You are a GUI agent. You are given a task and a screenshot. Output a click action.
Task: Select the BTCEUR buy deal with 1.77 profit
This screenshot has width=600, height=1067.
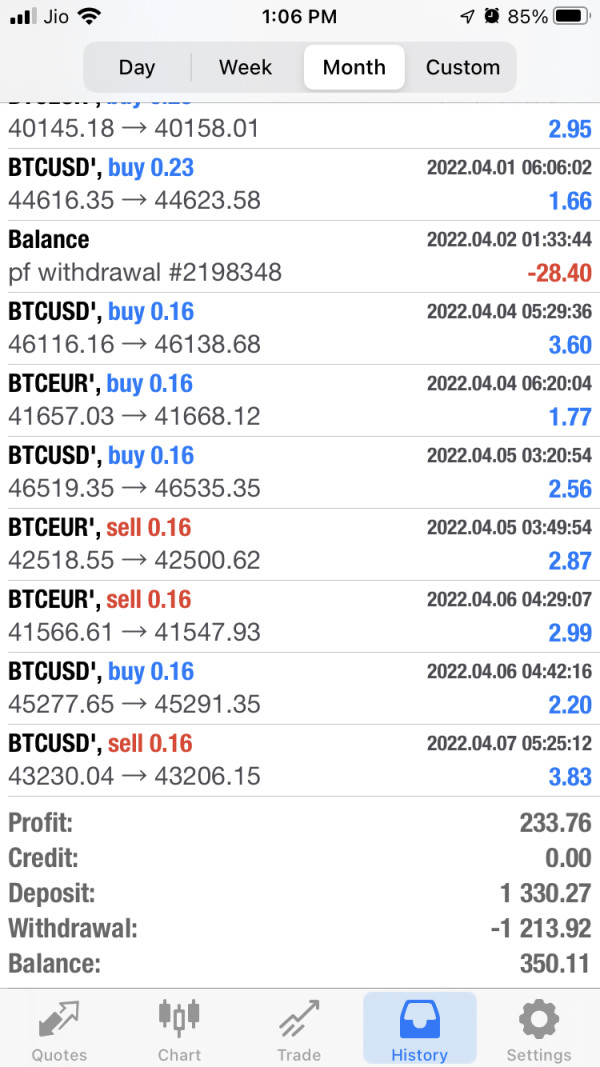300,400
